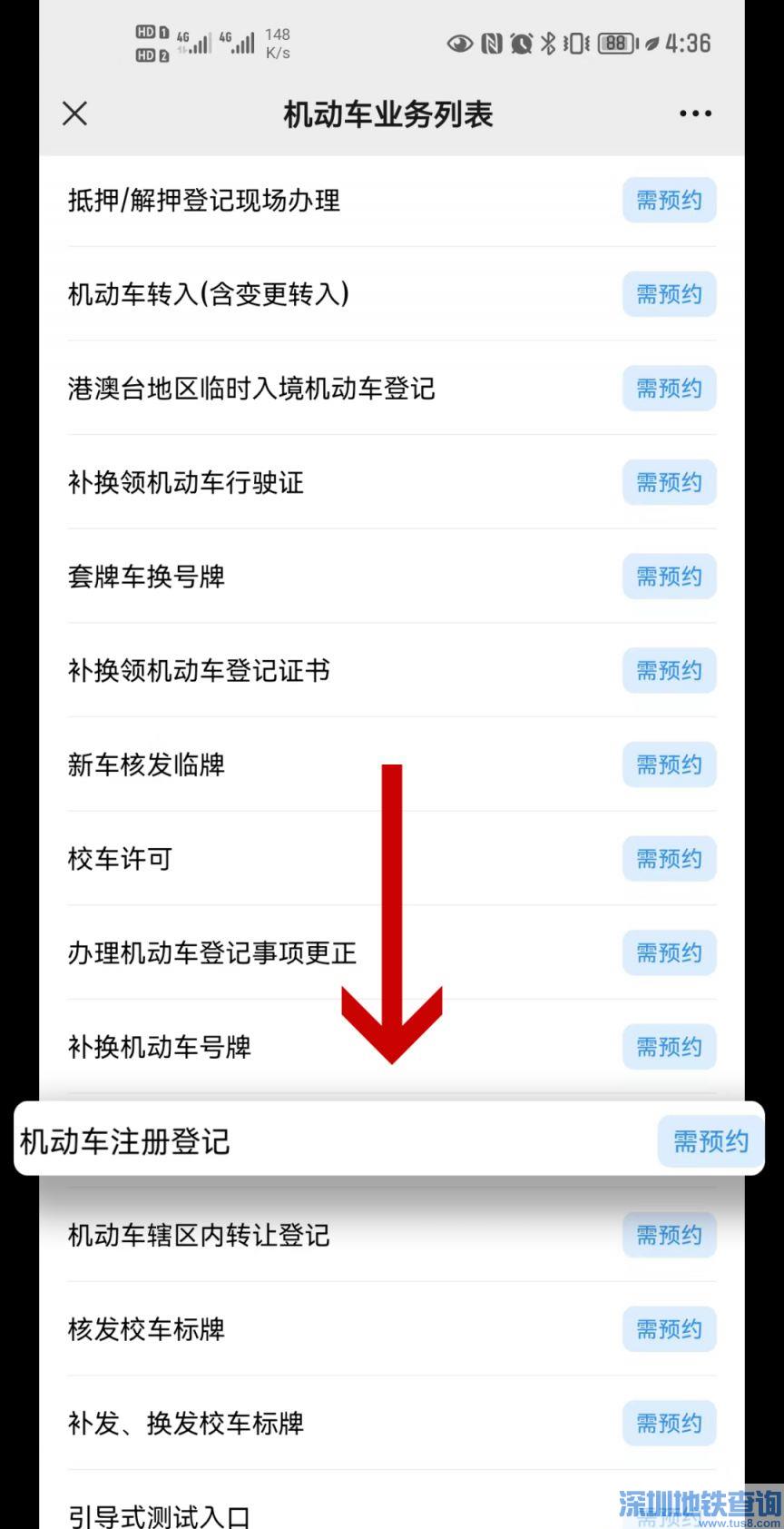Viewport: 784px width, 1529px height.
Task: Open 抵押/解押登记现场办理
Action: point(204,200)
